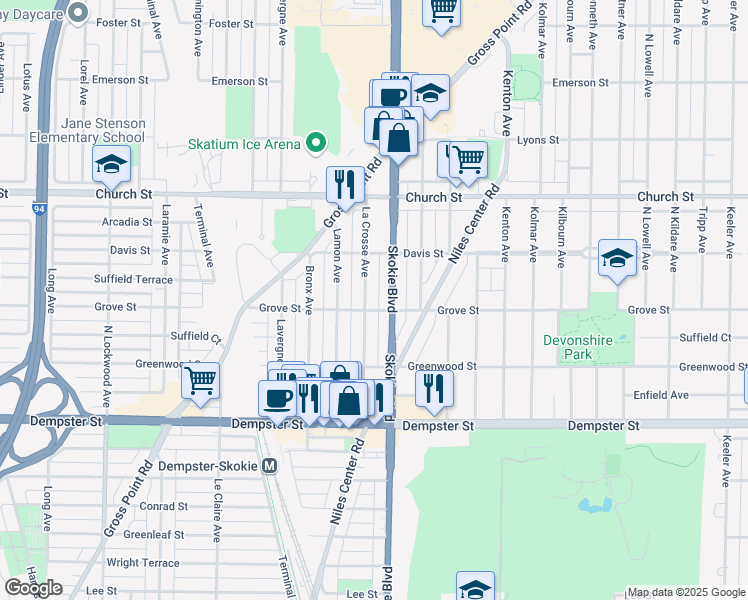Viewport: 748px width, 600px height.
Task: Open the restaurant pin on Greenwood St
Action: (x=433, y=387)
